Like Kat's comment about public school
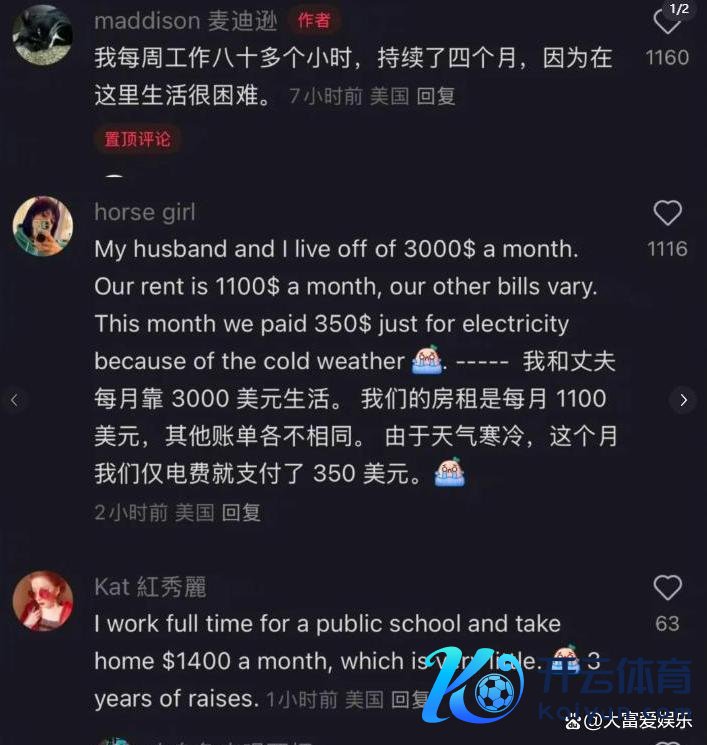707x745 pixels. pos(667,588)
